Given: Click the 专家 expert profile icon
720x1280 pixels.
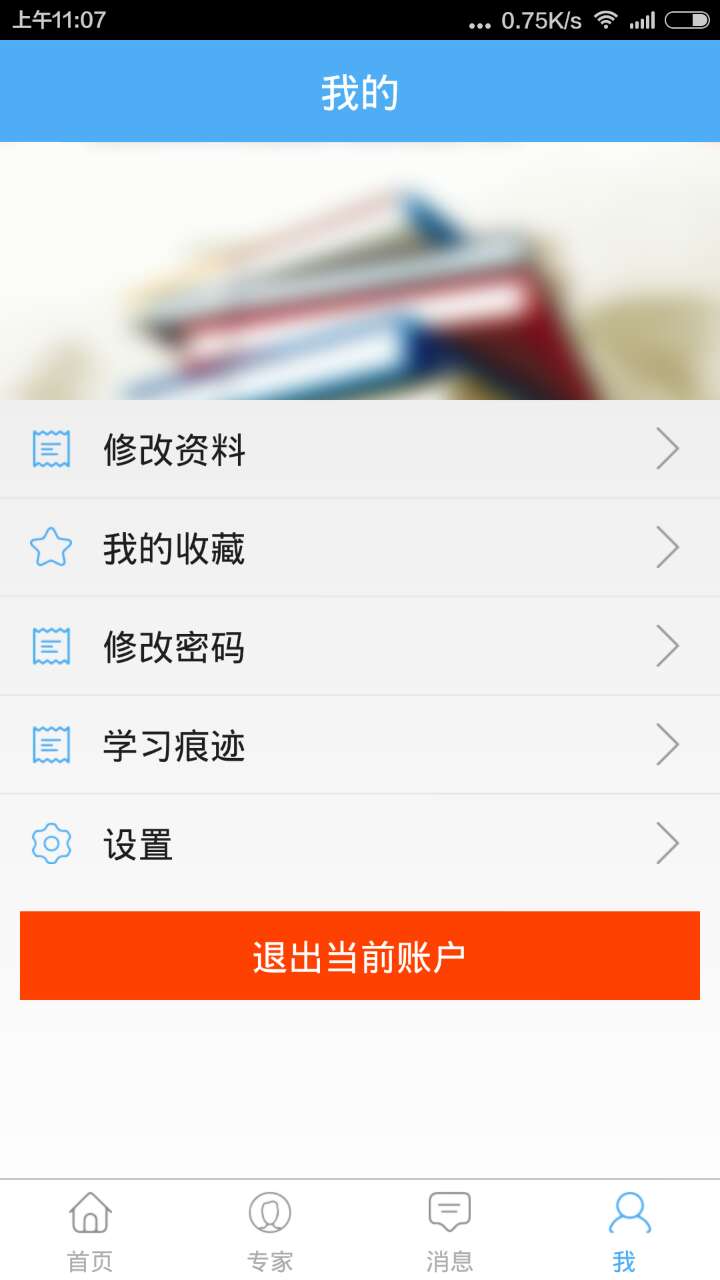Looking at the screenshot, I should tap(270, 1212).
